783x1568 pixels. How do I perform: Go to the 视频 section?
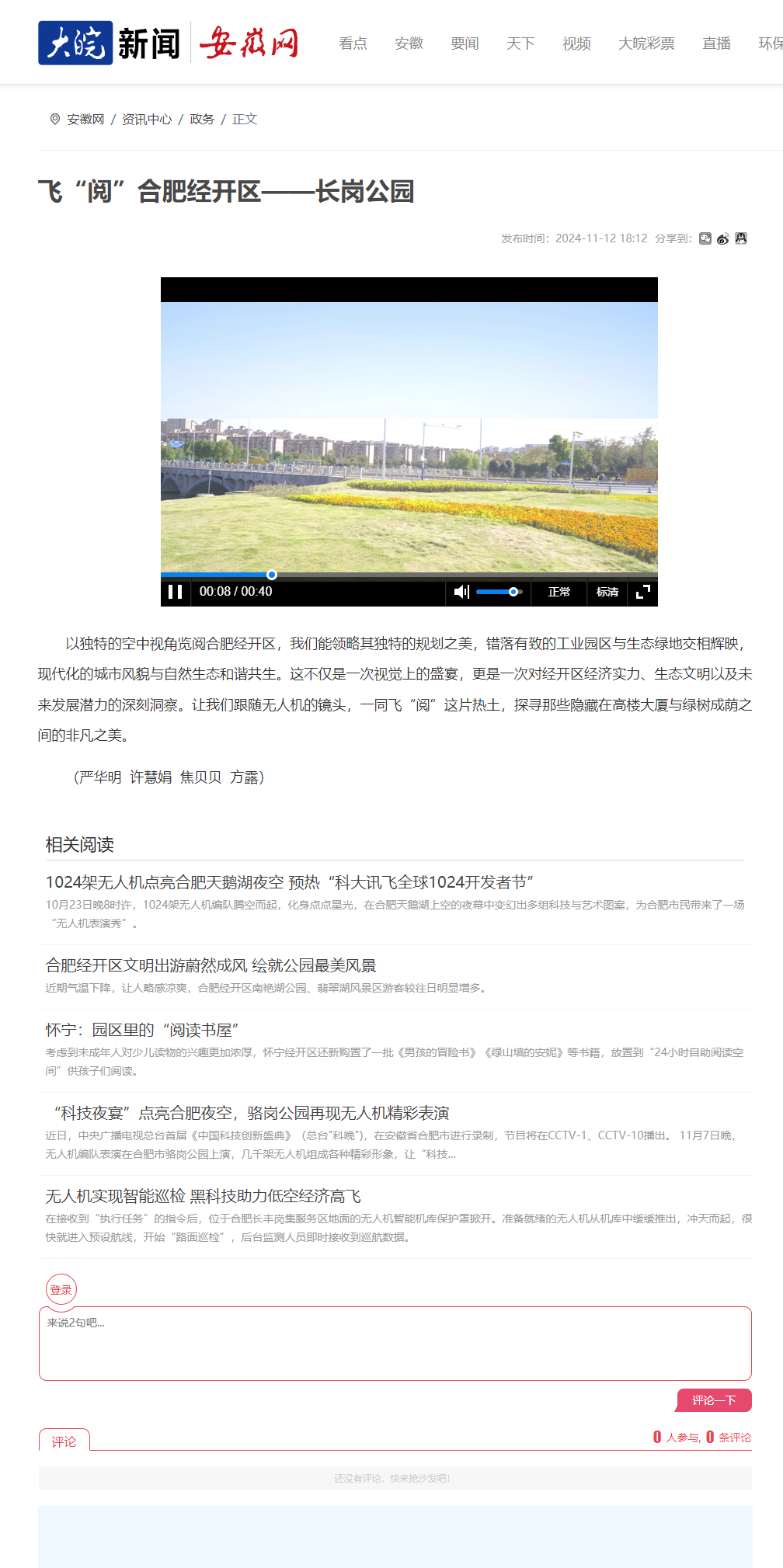click(576, 43)
